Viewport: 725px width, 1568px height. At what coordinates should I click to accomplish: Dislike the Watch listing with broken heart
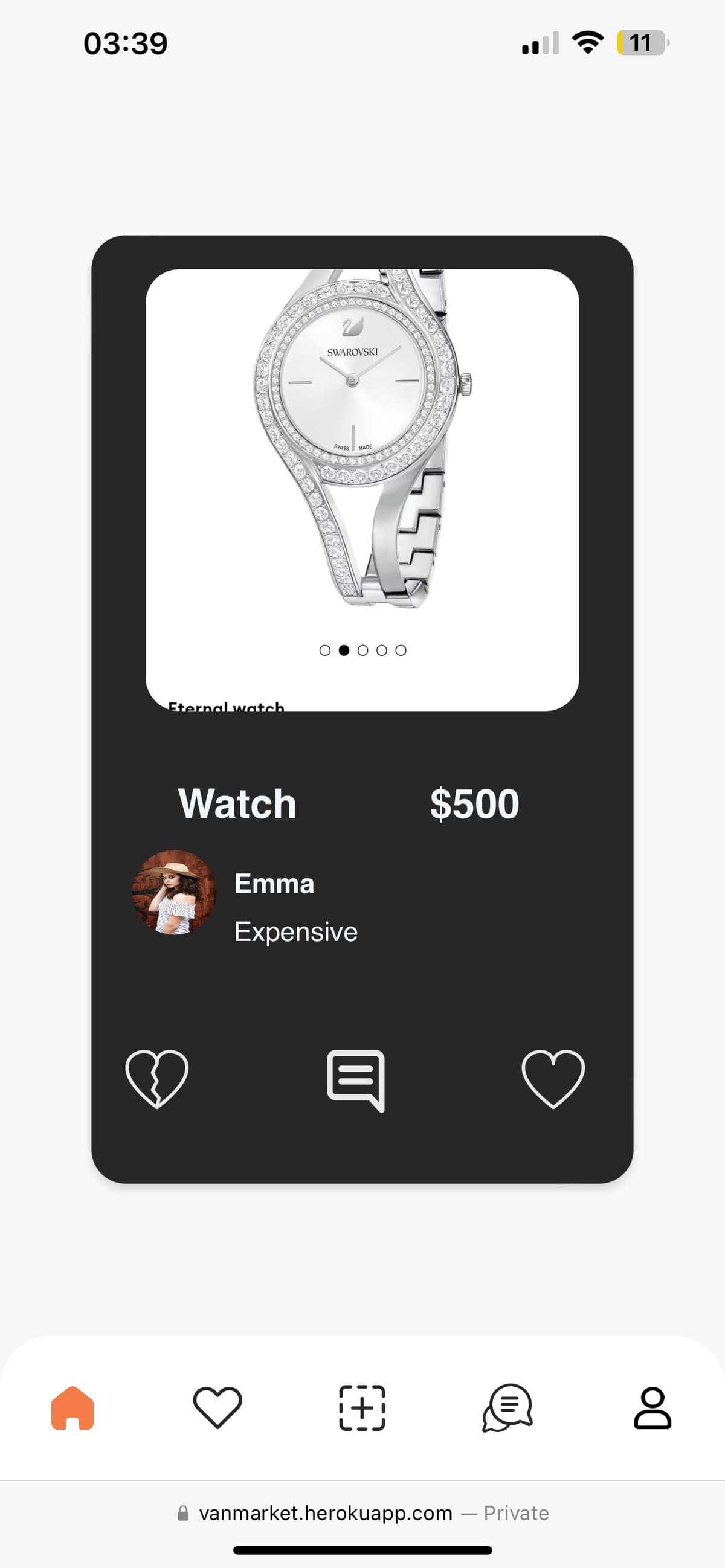coord(157,1079)
